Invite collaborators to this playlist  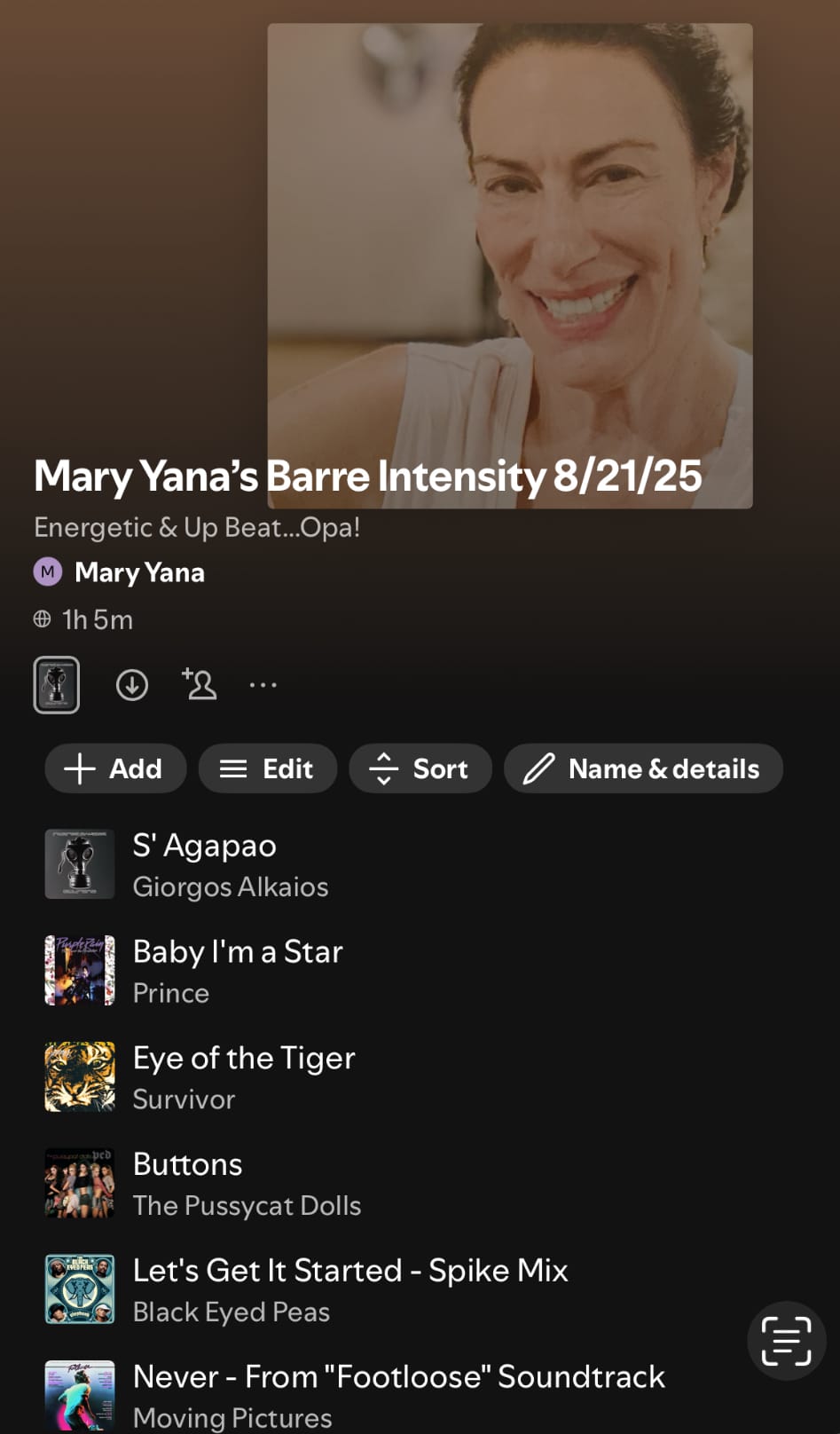200,685
